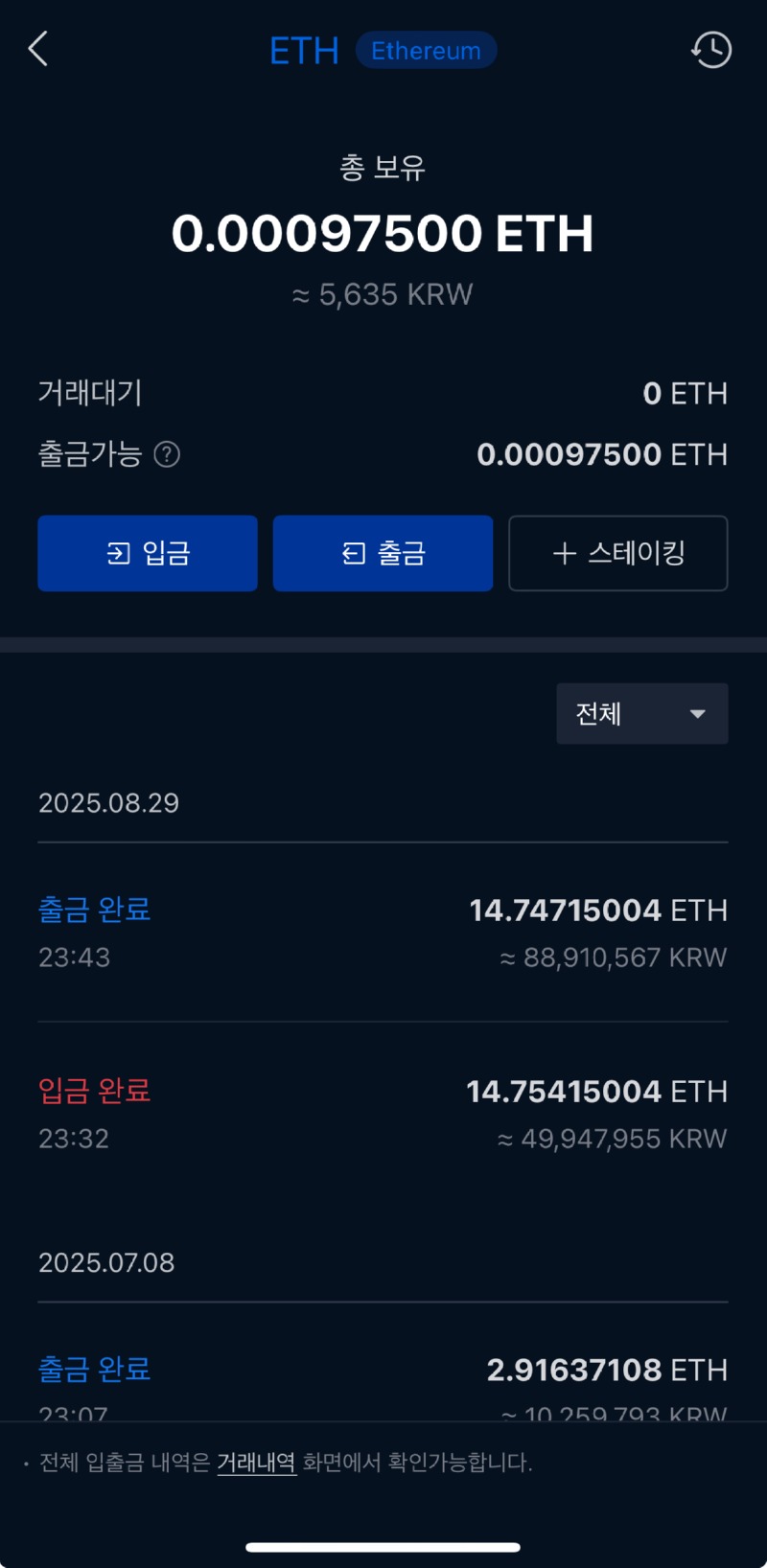
Task: Tap the help icon next to 출금가능
Action: (167, 455)
